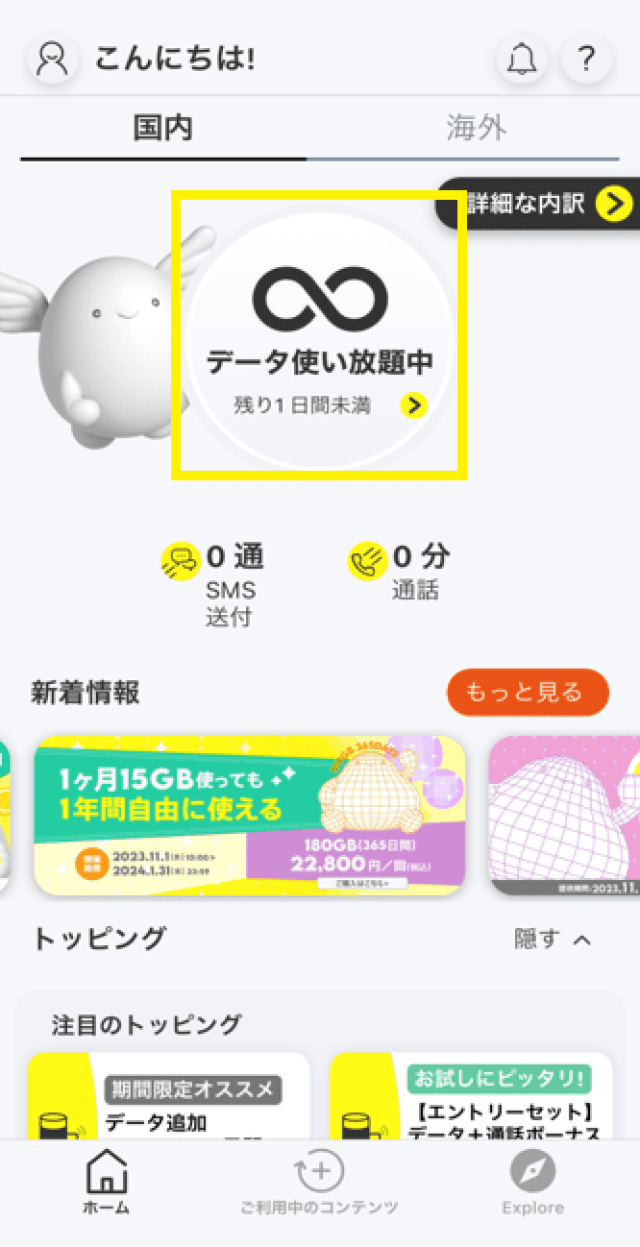
Task: Tap もっと見る for more news
Action: 527,692
